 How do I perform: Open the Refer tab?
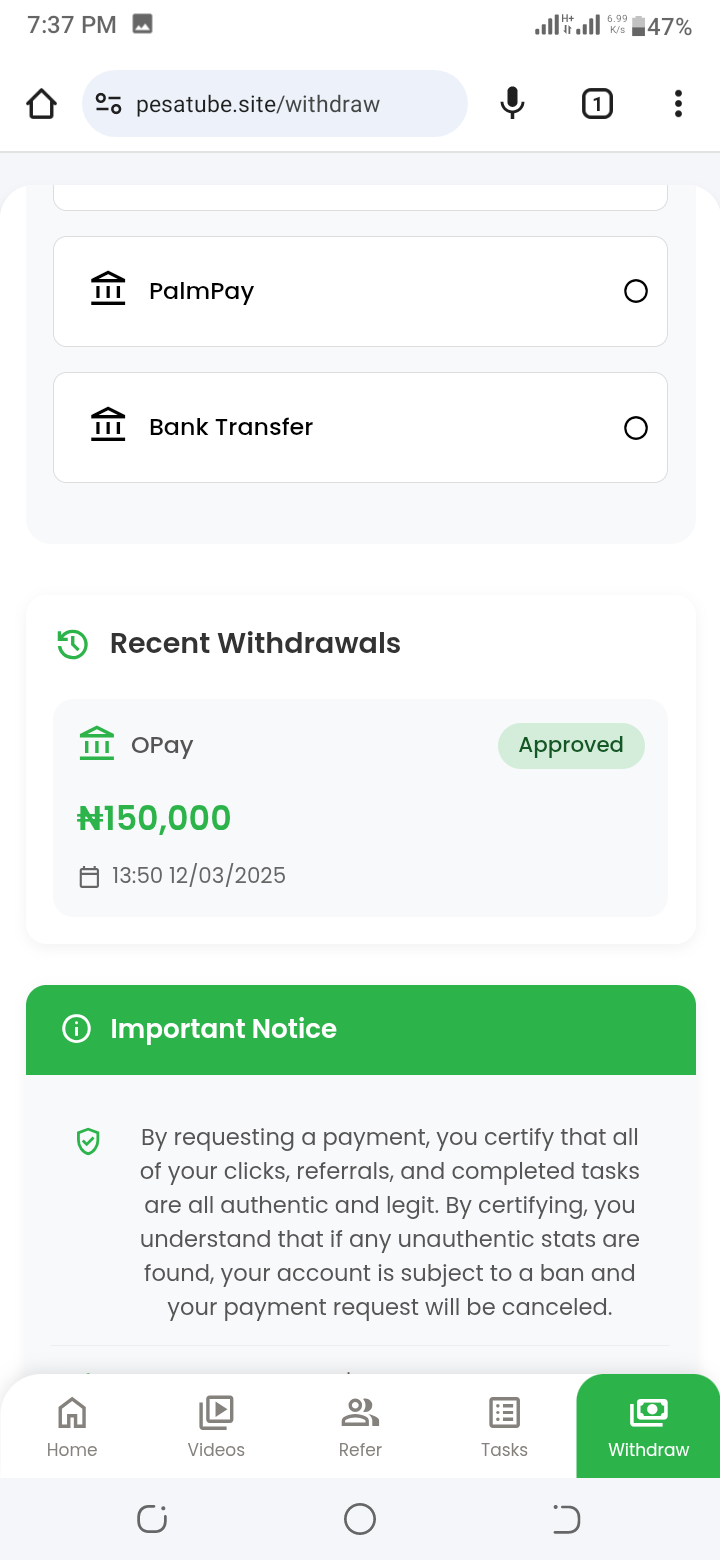click(360, 1427)
